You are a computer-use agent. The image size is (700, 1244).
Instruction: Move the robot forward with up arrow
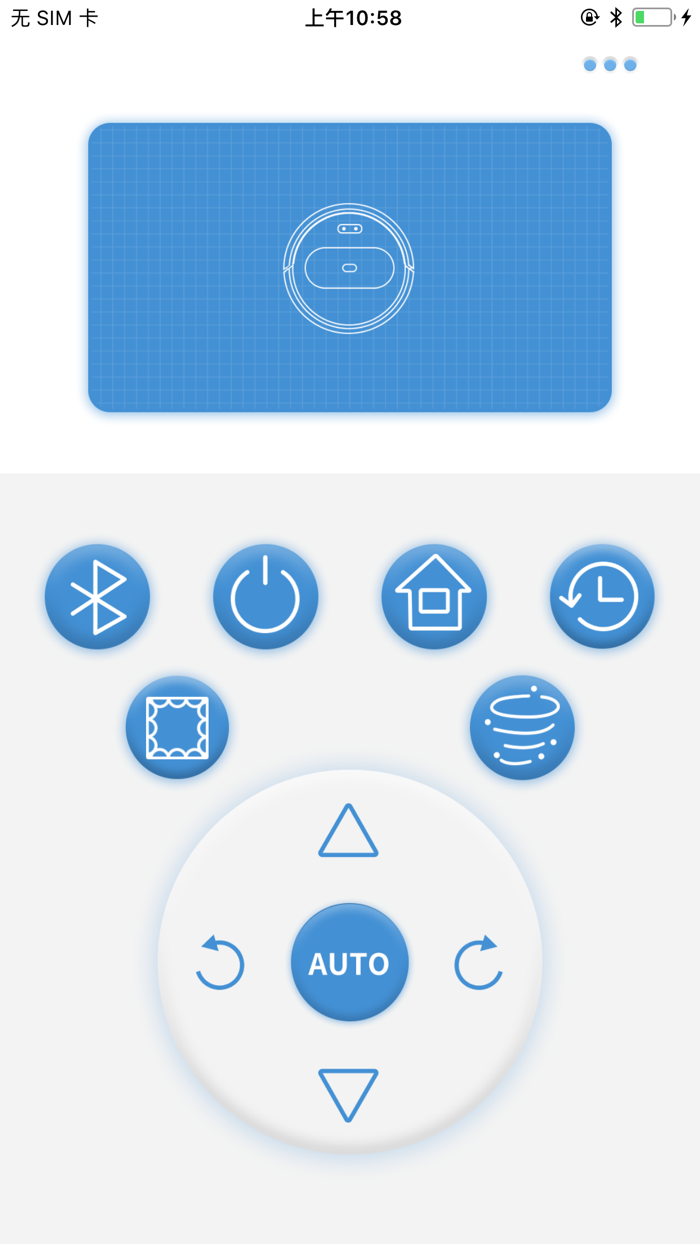[x=348, y=831]
